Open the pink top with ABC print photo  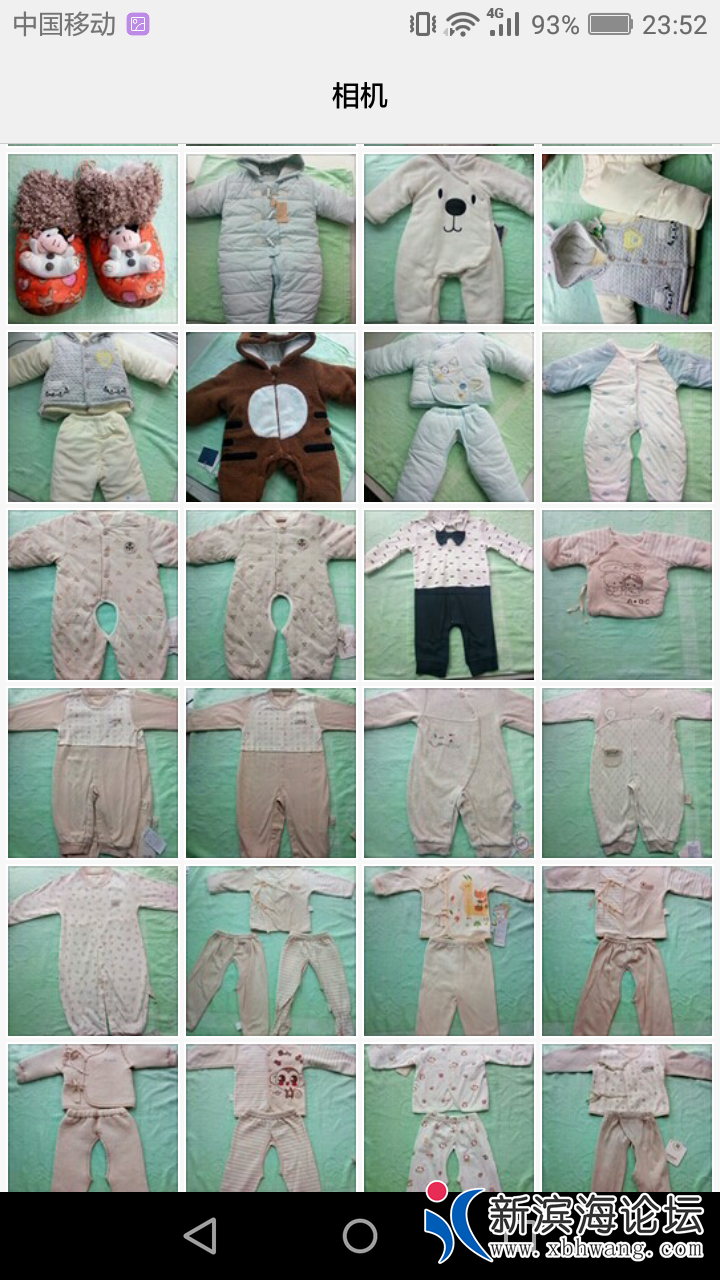coord(627,595)
